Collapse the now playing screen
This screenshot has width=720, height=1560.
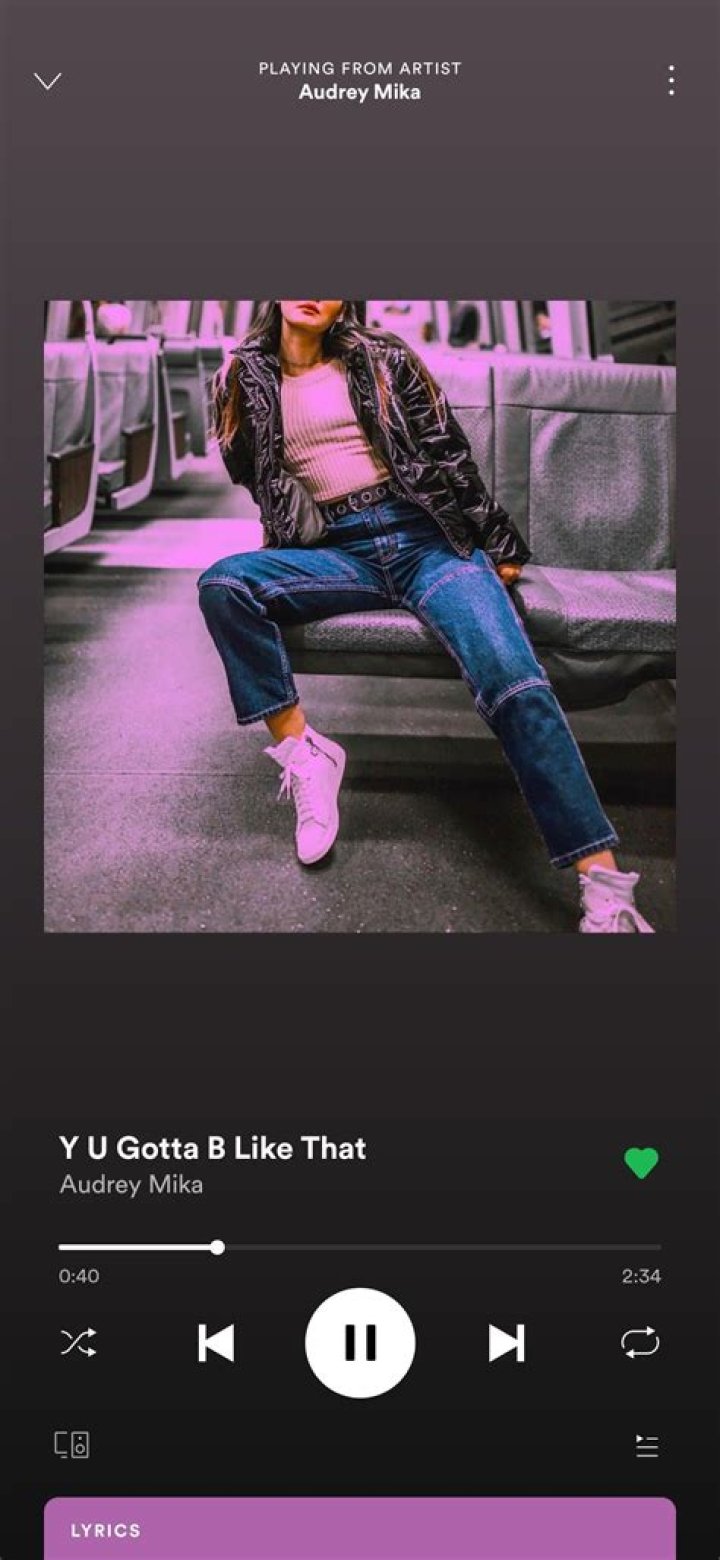[x=48, y=81]
